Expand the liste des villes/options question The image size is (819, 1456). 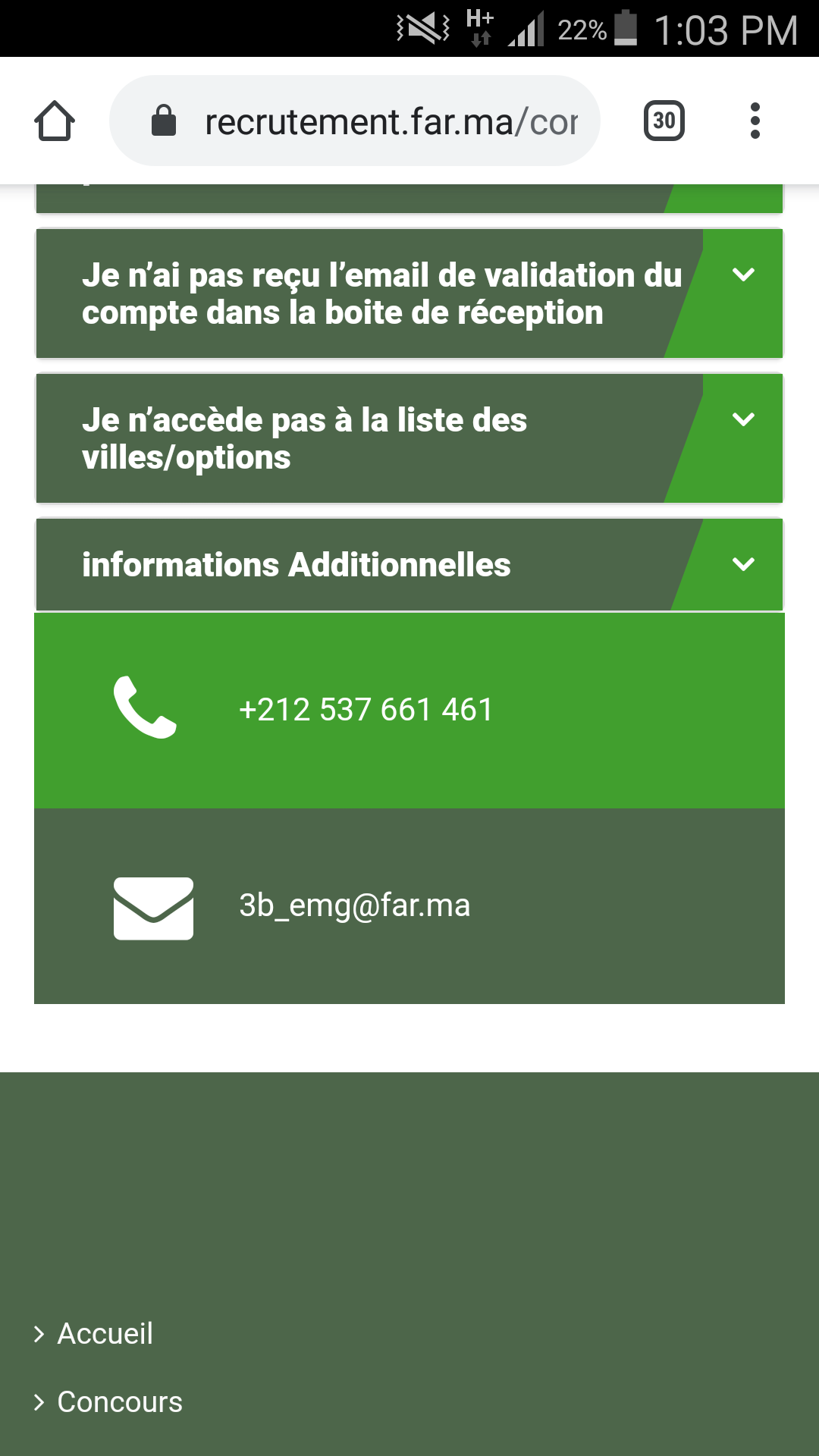click(x=743, y=420)
